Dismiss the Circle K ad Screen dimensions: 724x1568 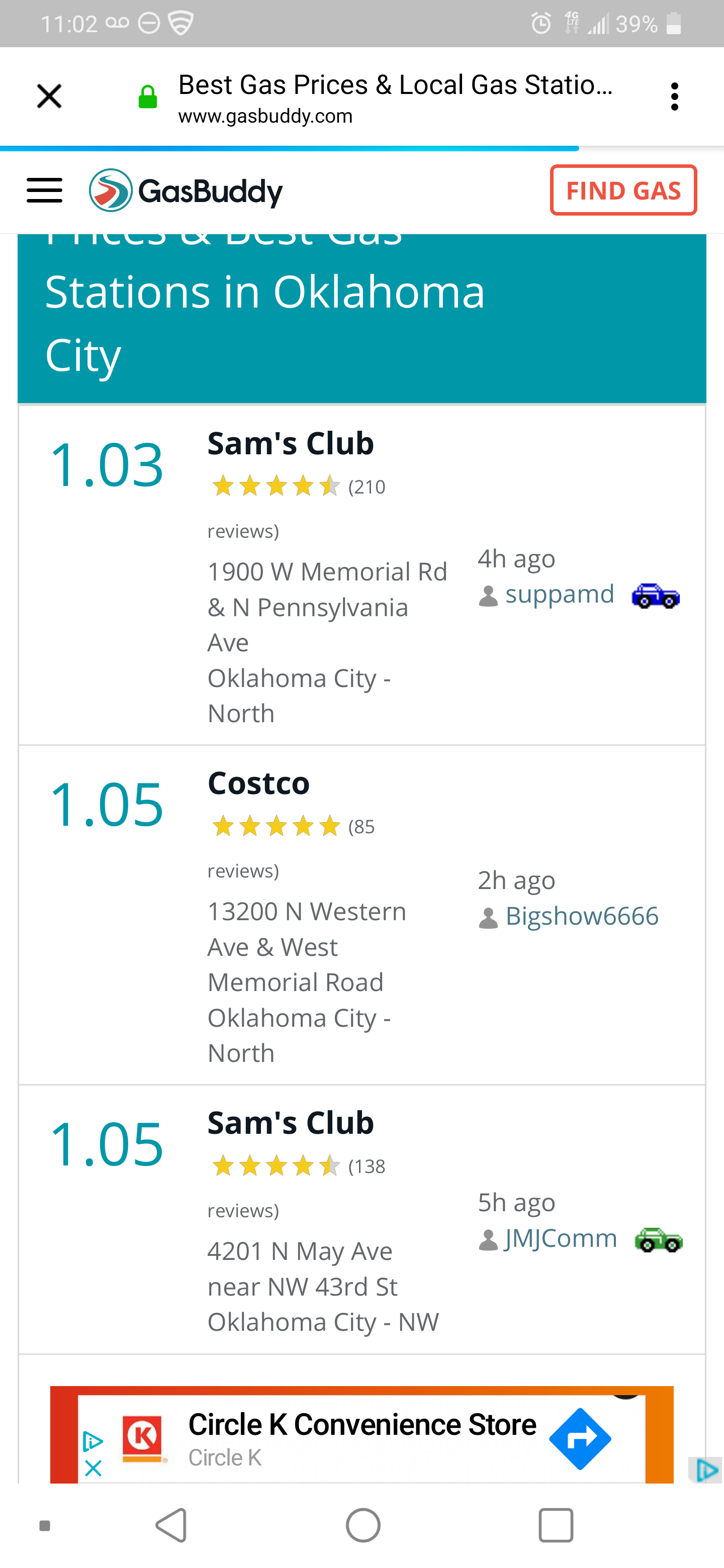pyautogui.click(x=93, y=1469)
